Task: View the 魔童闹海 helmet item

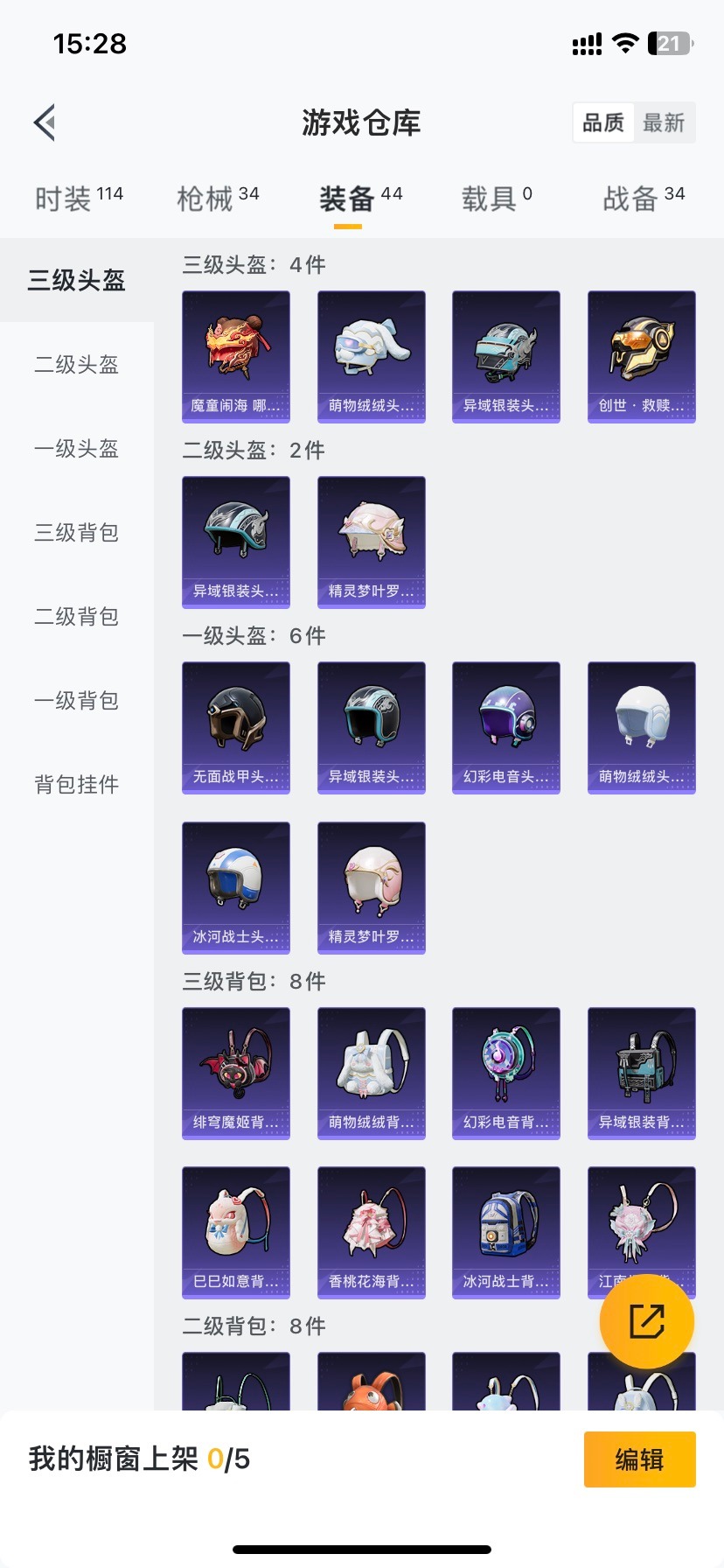Action: (x=236, y=356)
